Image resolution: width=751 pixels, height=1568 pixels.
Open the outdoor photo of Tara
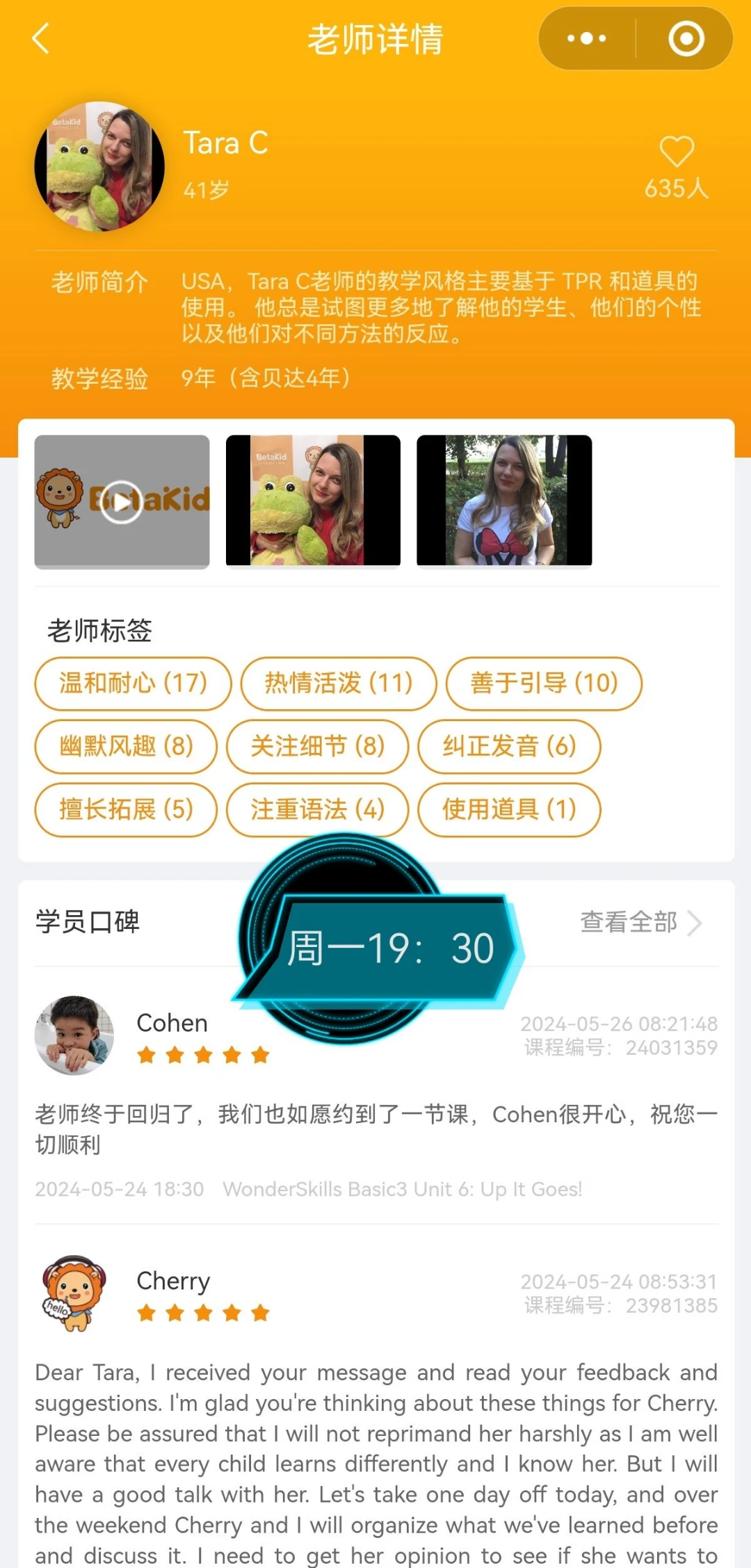(x=504, y=501)
